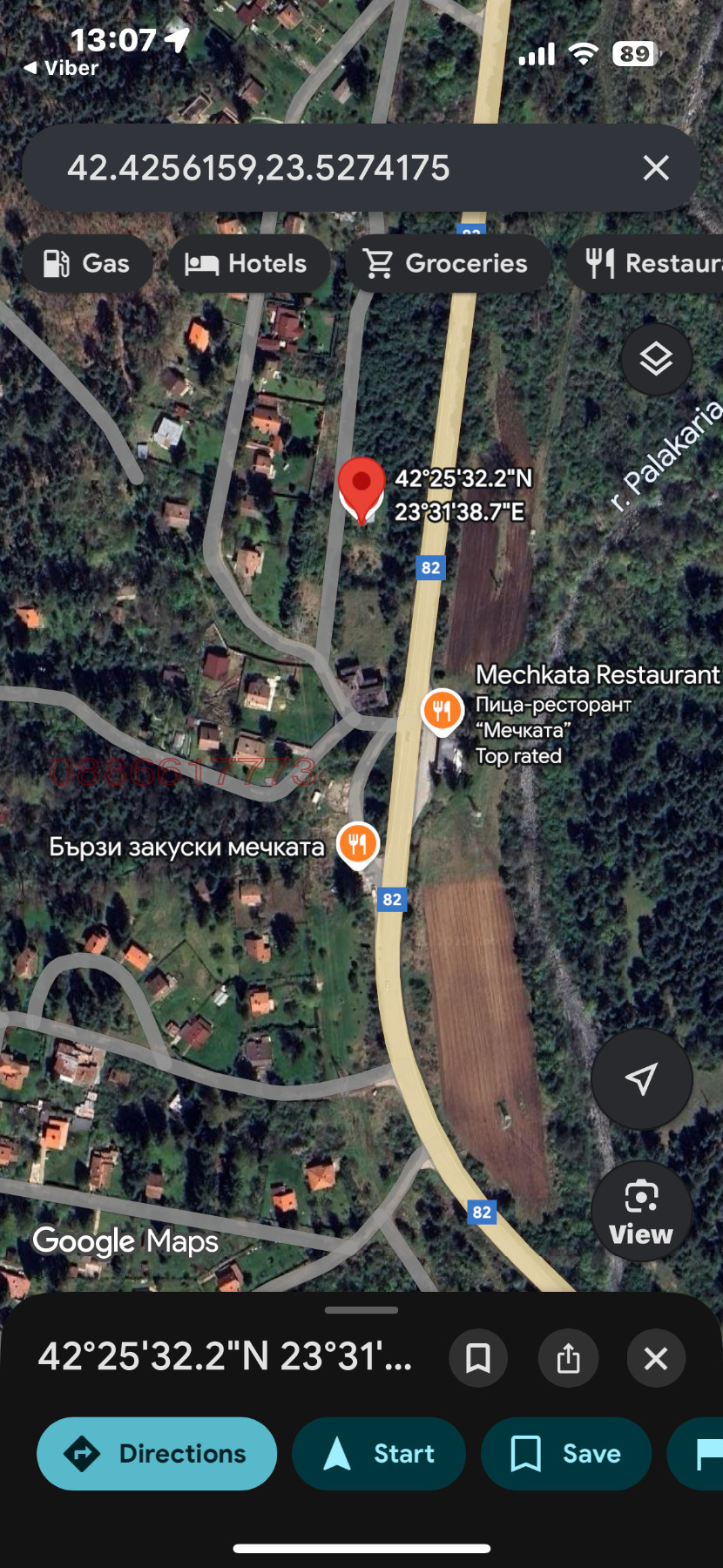The width and height of the screenshot is (723, 1568).
Task: Select the Groceries filter chip
Action: (x=449, y=263)
